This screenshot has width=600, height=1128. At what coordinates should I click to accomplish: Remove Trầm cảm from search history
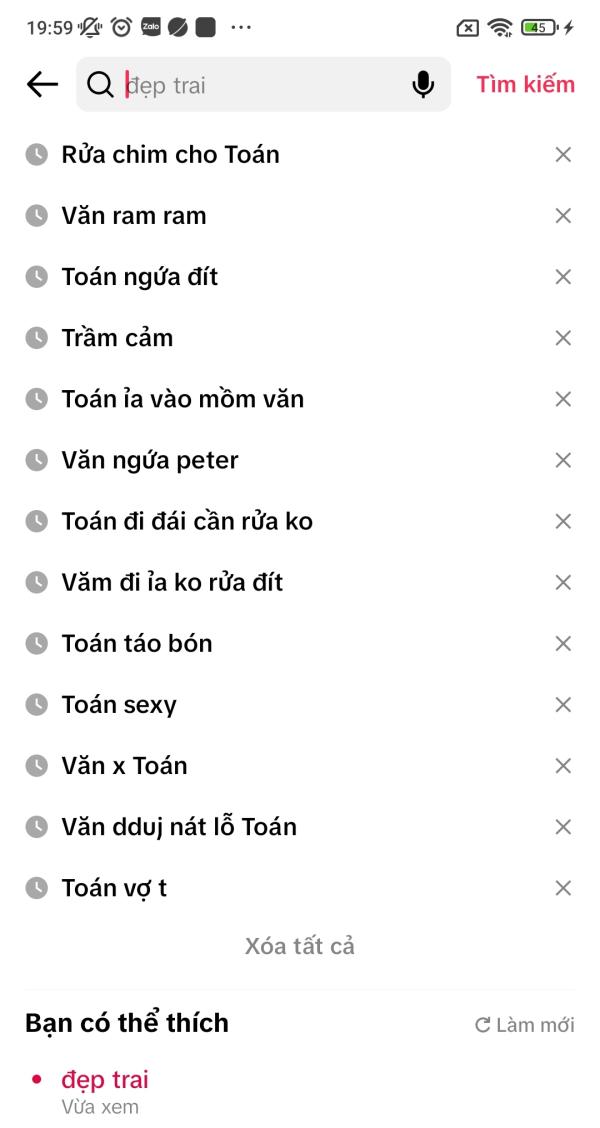(563, 338)
